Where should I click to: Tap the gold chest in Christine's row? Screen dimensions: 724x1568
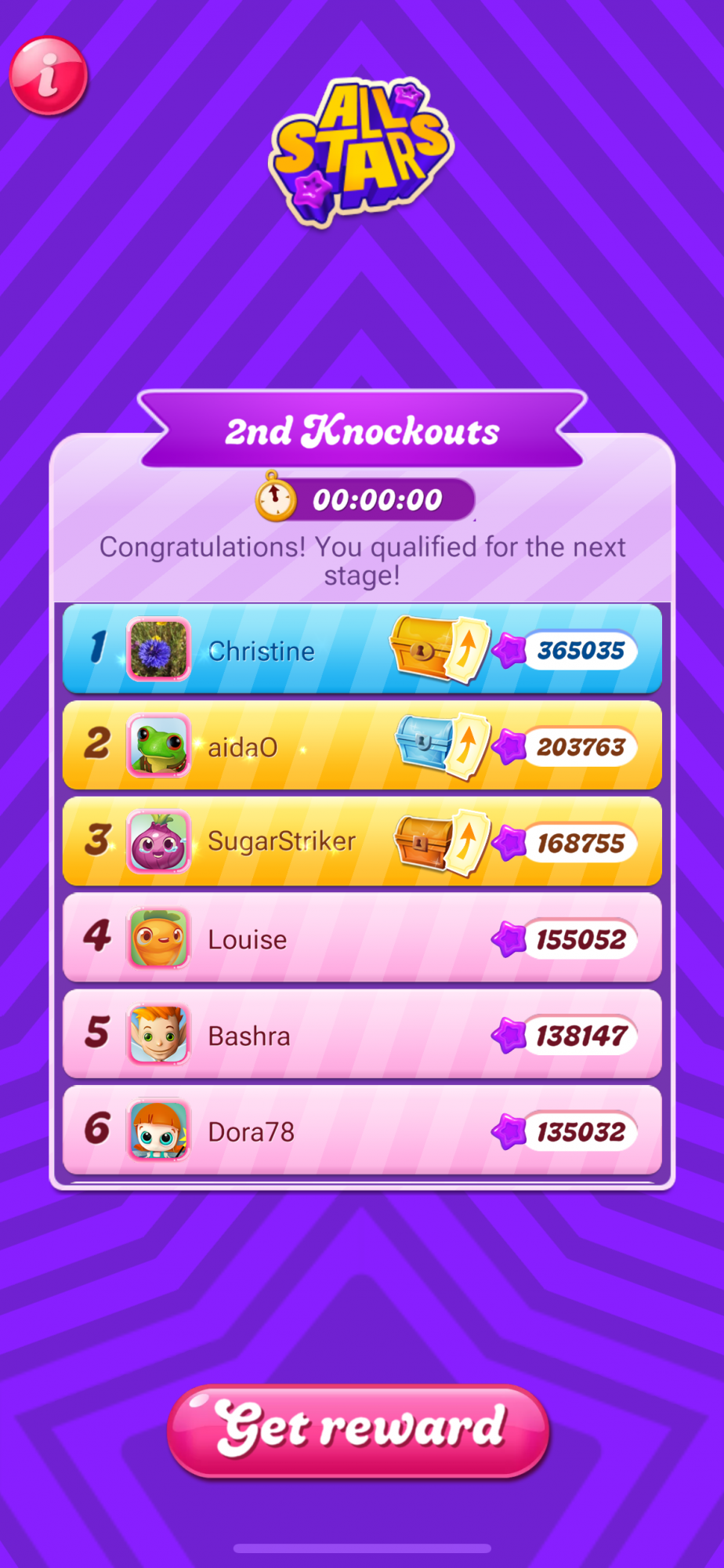tap(421, 647)
